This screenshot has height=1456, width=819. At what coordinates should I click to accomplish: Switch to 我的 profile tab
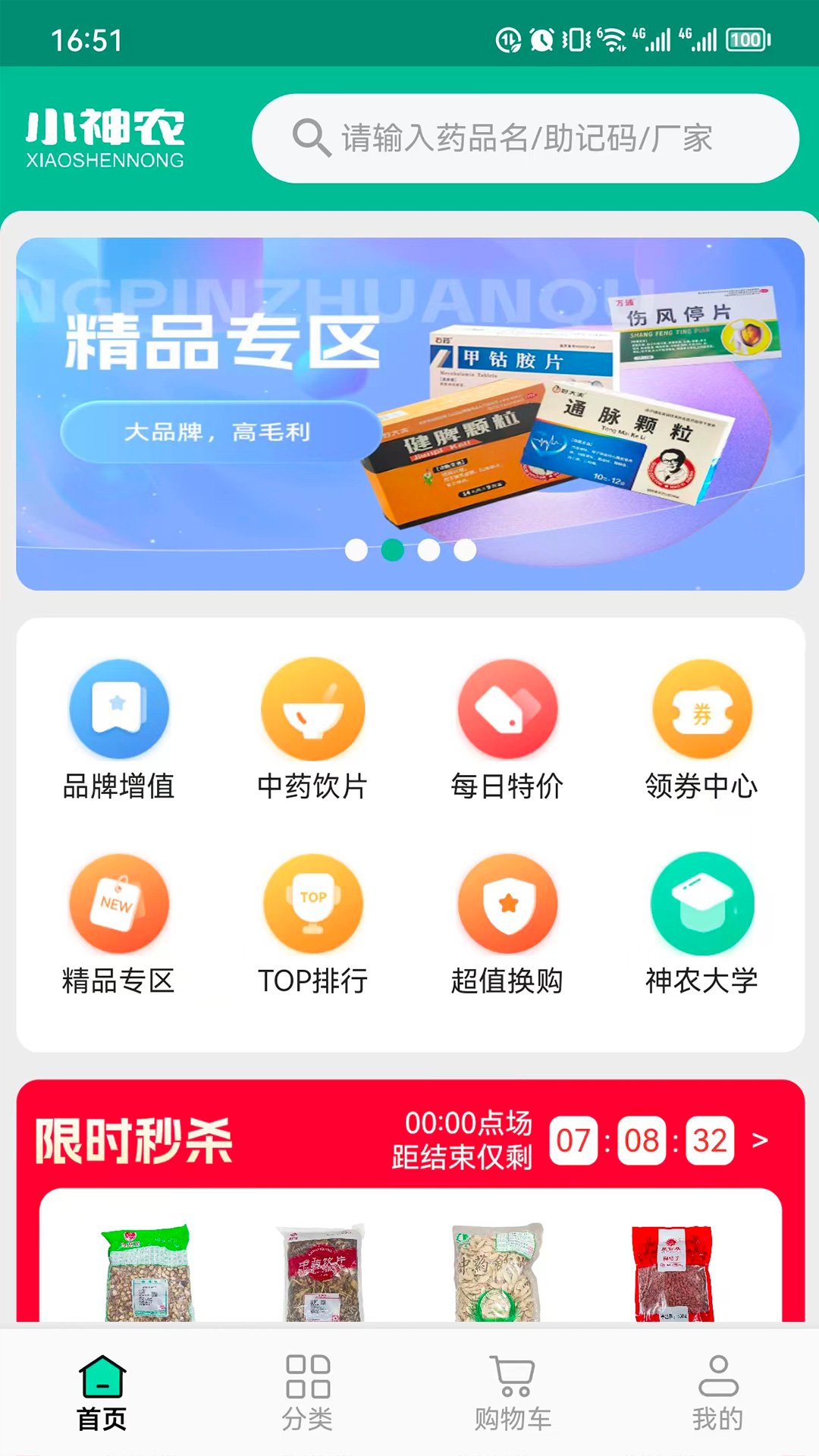717,1392
